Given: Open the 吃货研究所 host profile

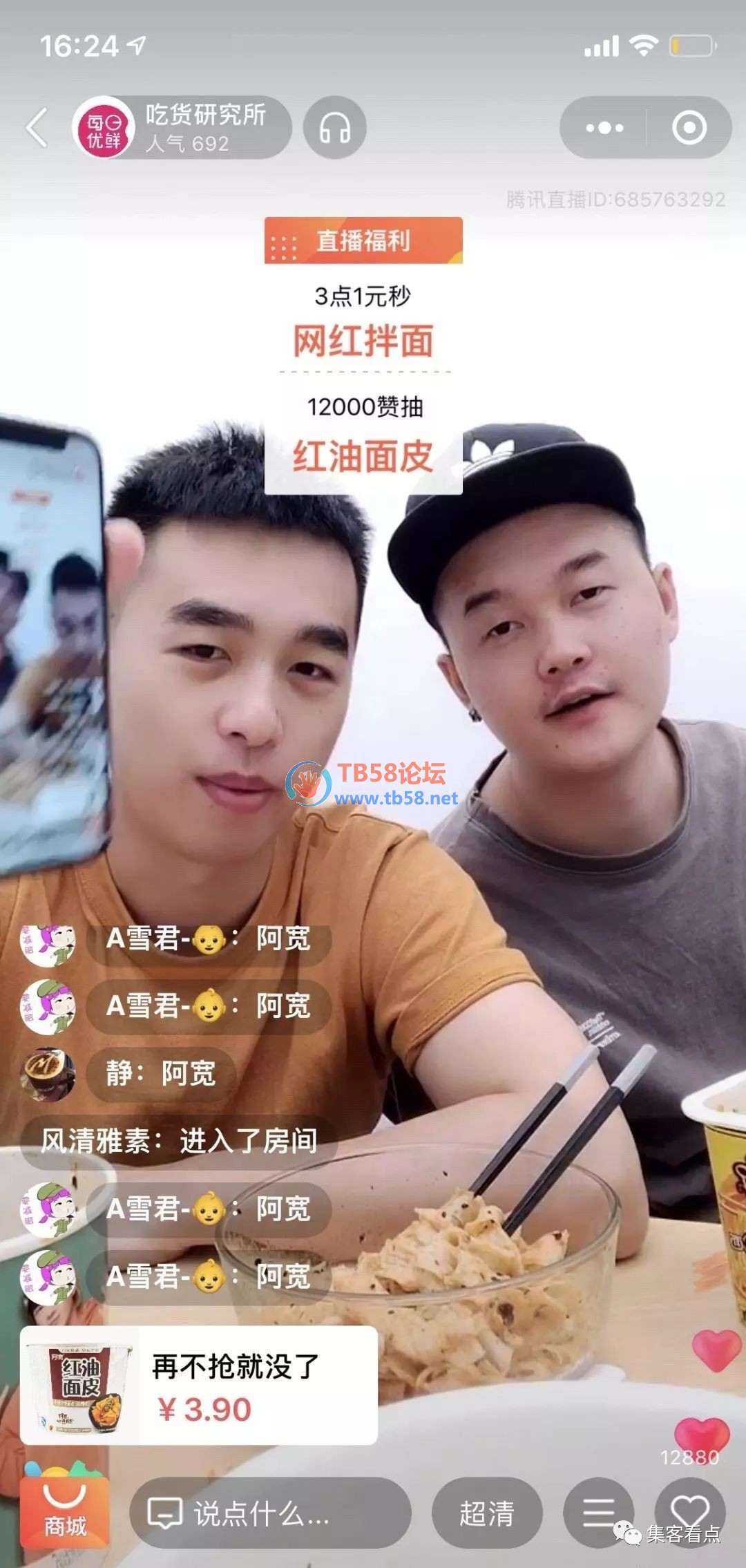Looking at the screenshot, I should coord(181,128).
